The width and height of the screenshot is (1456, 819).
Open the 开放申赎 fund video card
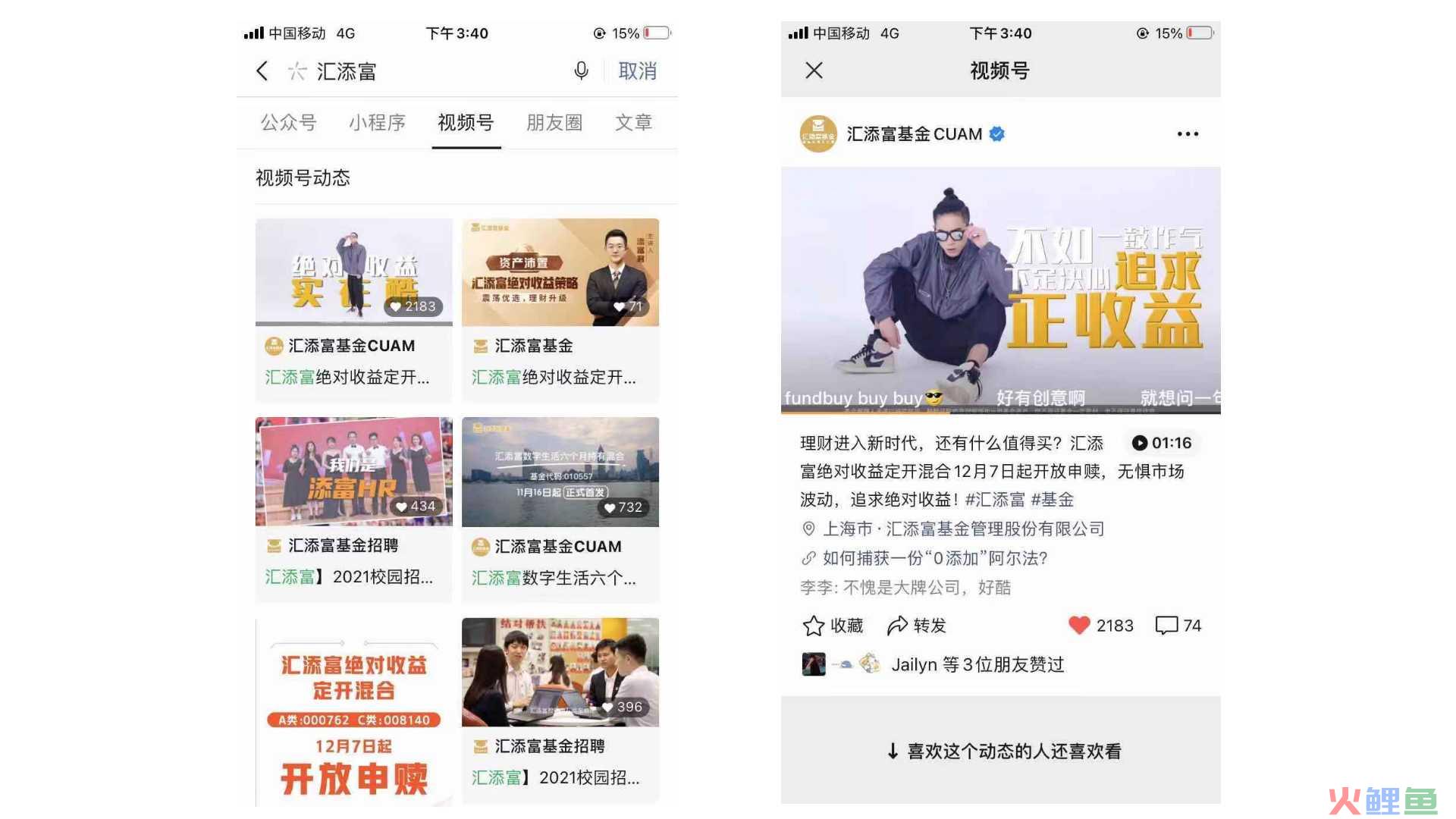pos(353,713)
